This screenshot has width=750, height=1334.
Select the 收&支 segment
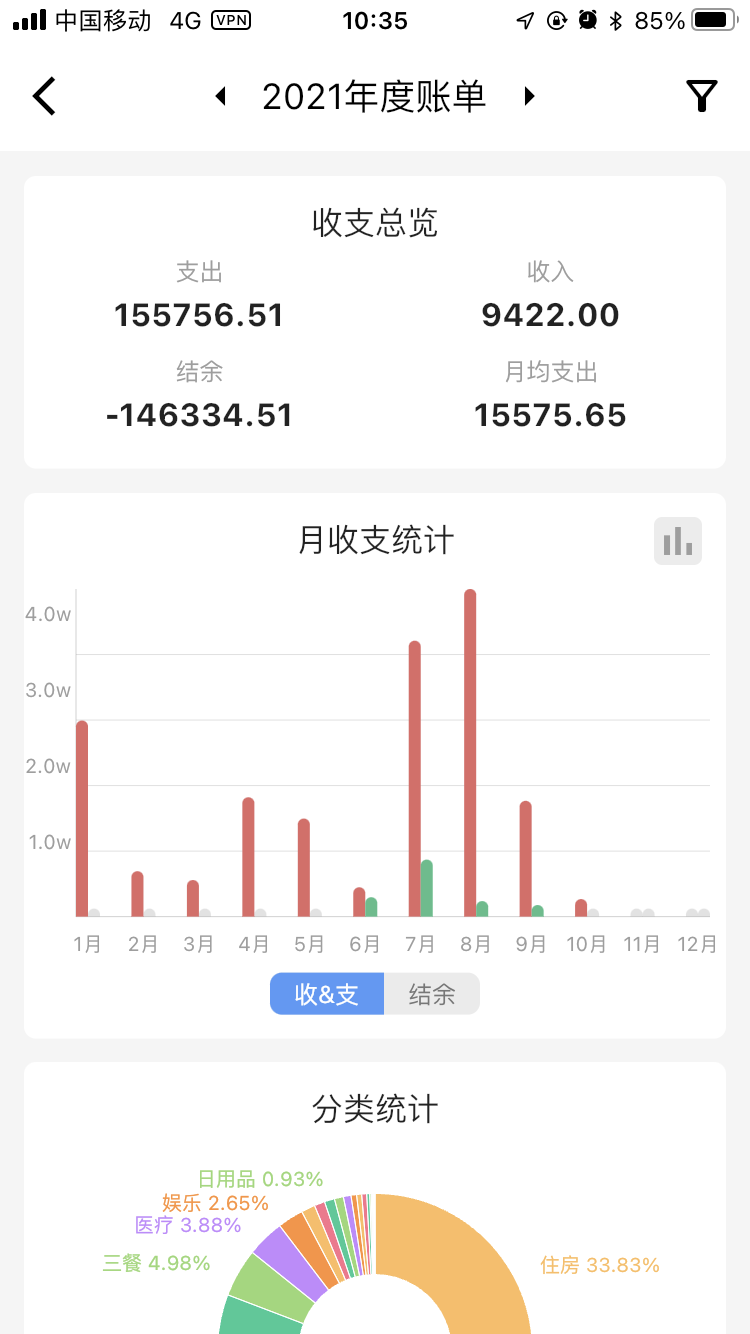327,994
